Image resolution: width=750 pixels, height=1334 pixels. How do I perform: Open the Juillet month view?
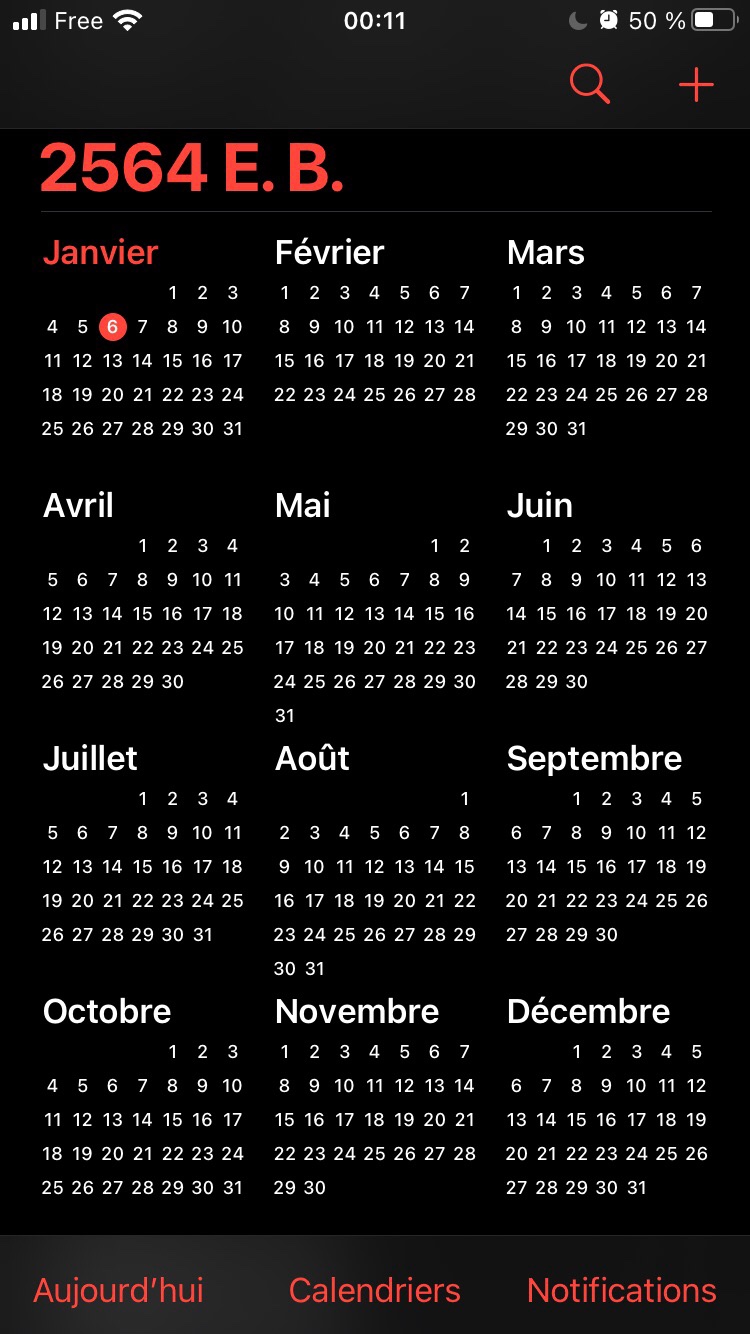pos(143,843)
